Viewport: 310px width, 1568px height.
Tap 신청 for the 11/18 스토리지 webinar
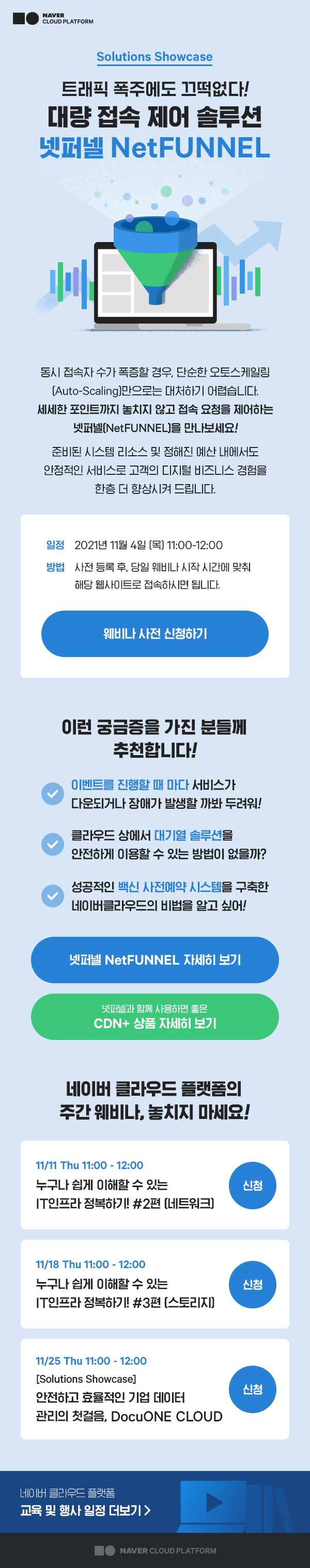click(252, 1284)
